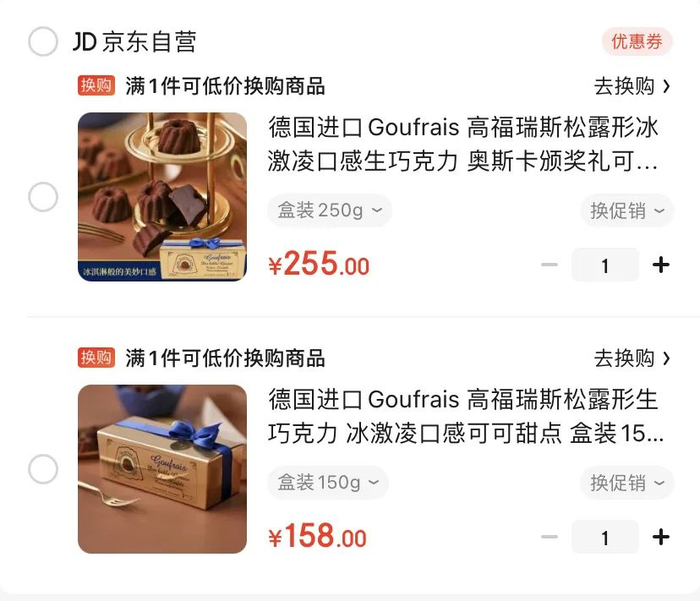
Task: Edit quantity field of the 150g chocolate
Action: click(x=605, y=537)
